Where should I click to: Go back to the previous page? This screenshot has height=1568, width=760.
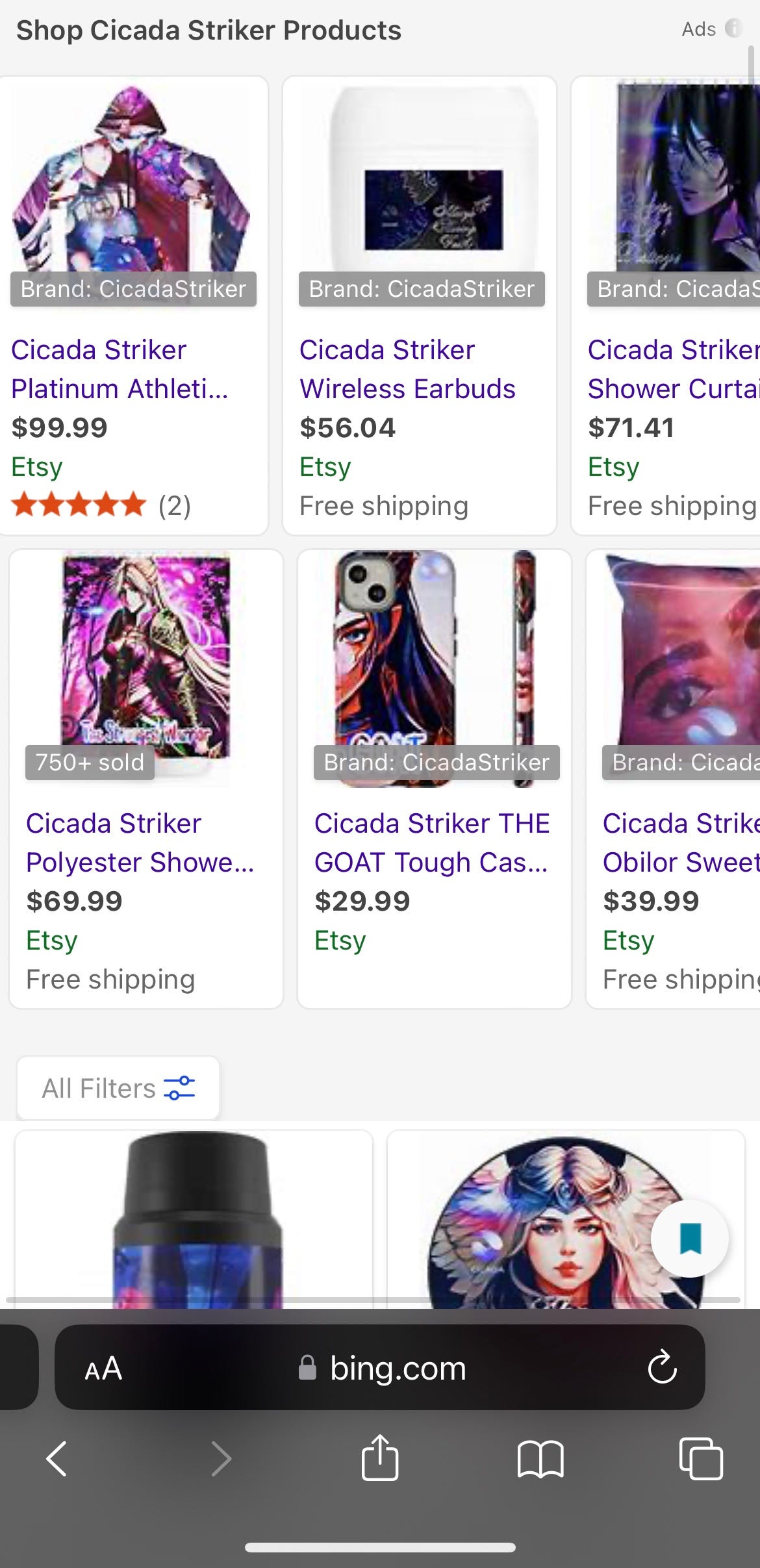point(57,1459)
